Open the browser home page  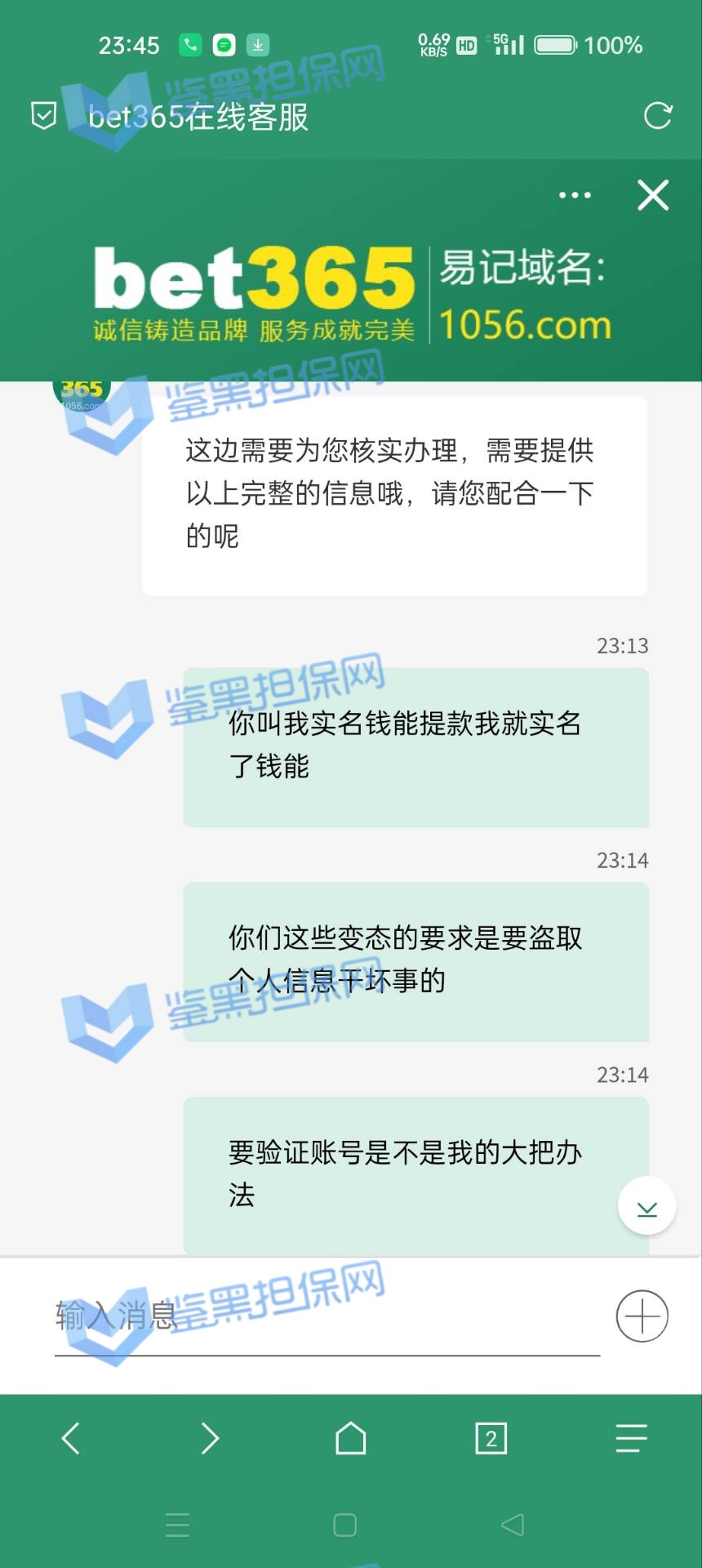click(351, 1438)
